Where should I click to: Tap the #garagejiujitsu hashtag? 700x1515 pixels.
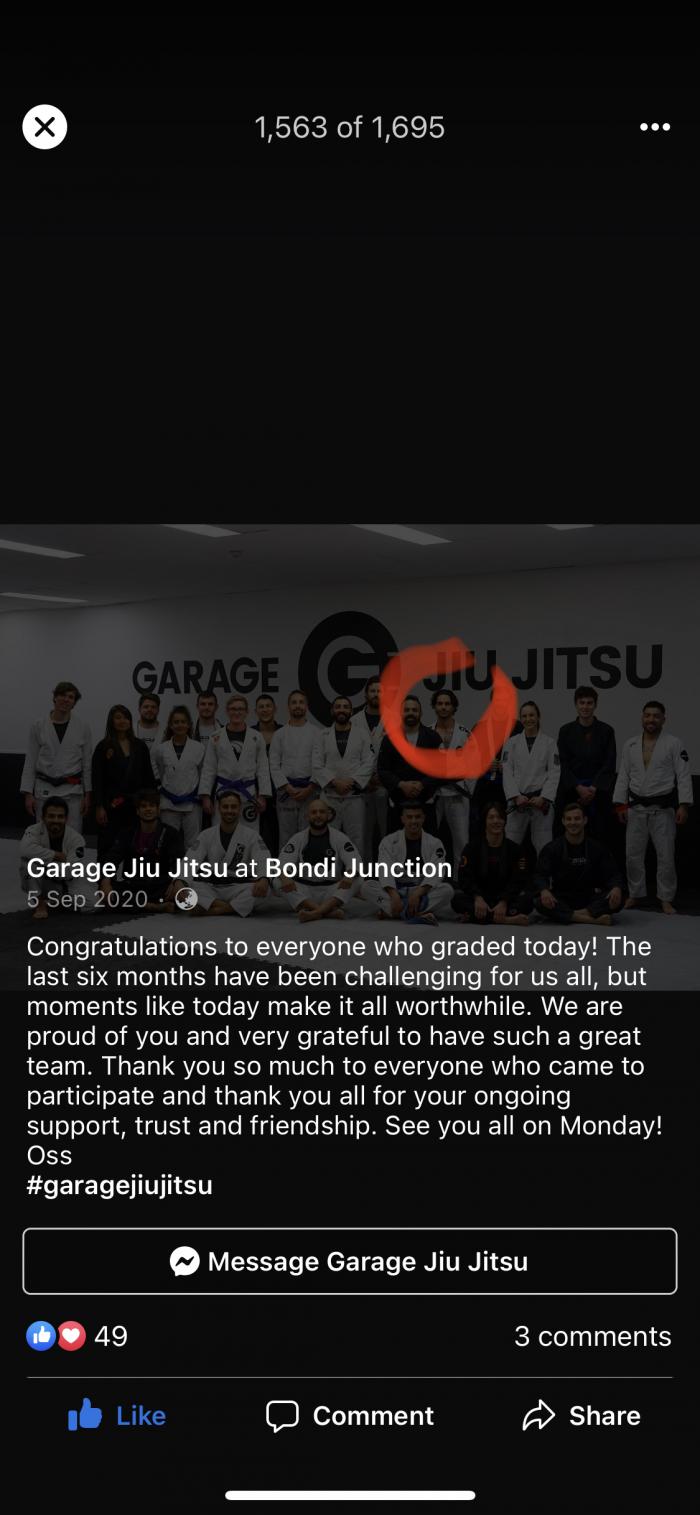point(119,1185)
